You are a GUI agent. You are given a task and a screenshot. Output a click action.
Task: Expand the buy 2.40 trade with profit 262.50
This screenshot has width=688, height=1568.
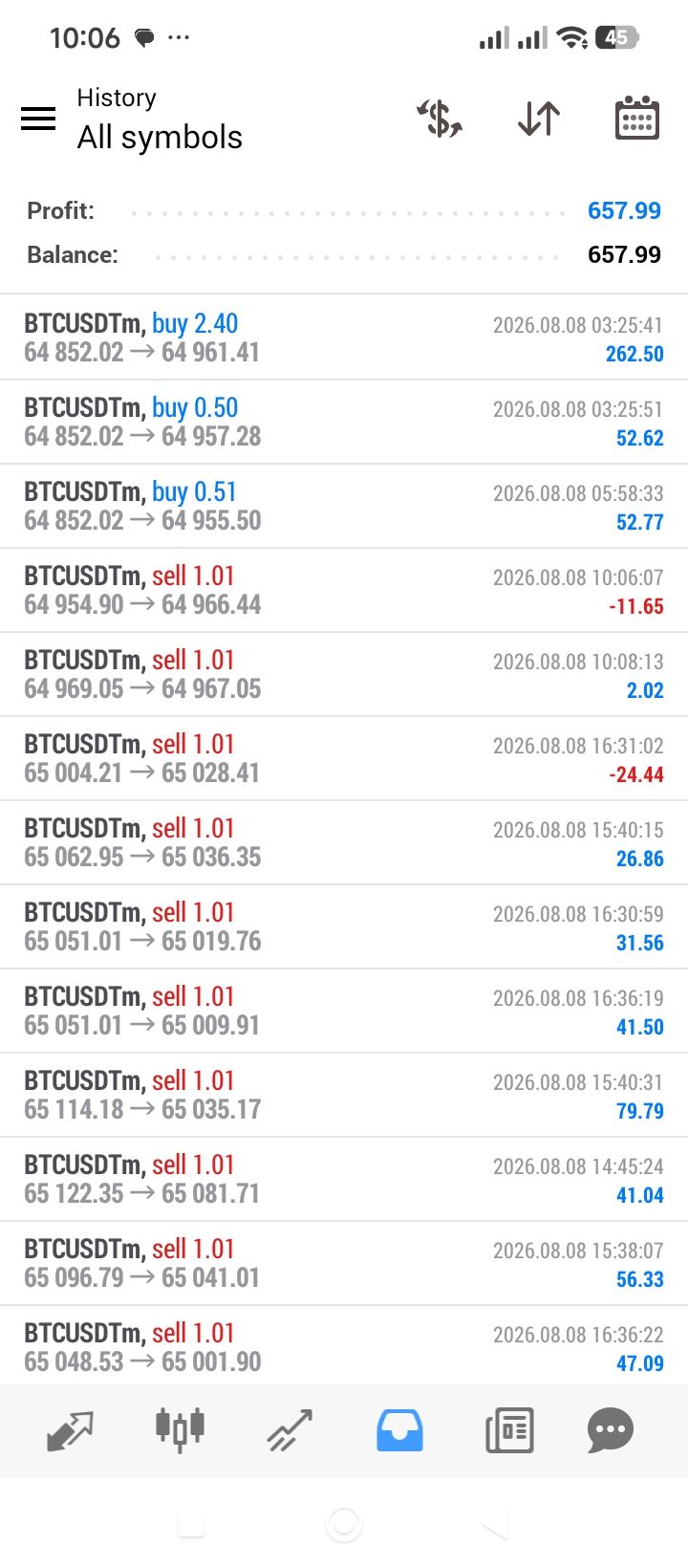pos(344,338)
